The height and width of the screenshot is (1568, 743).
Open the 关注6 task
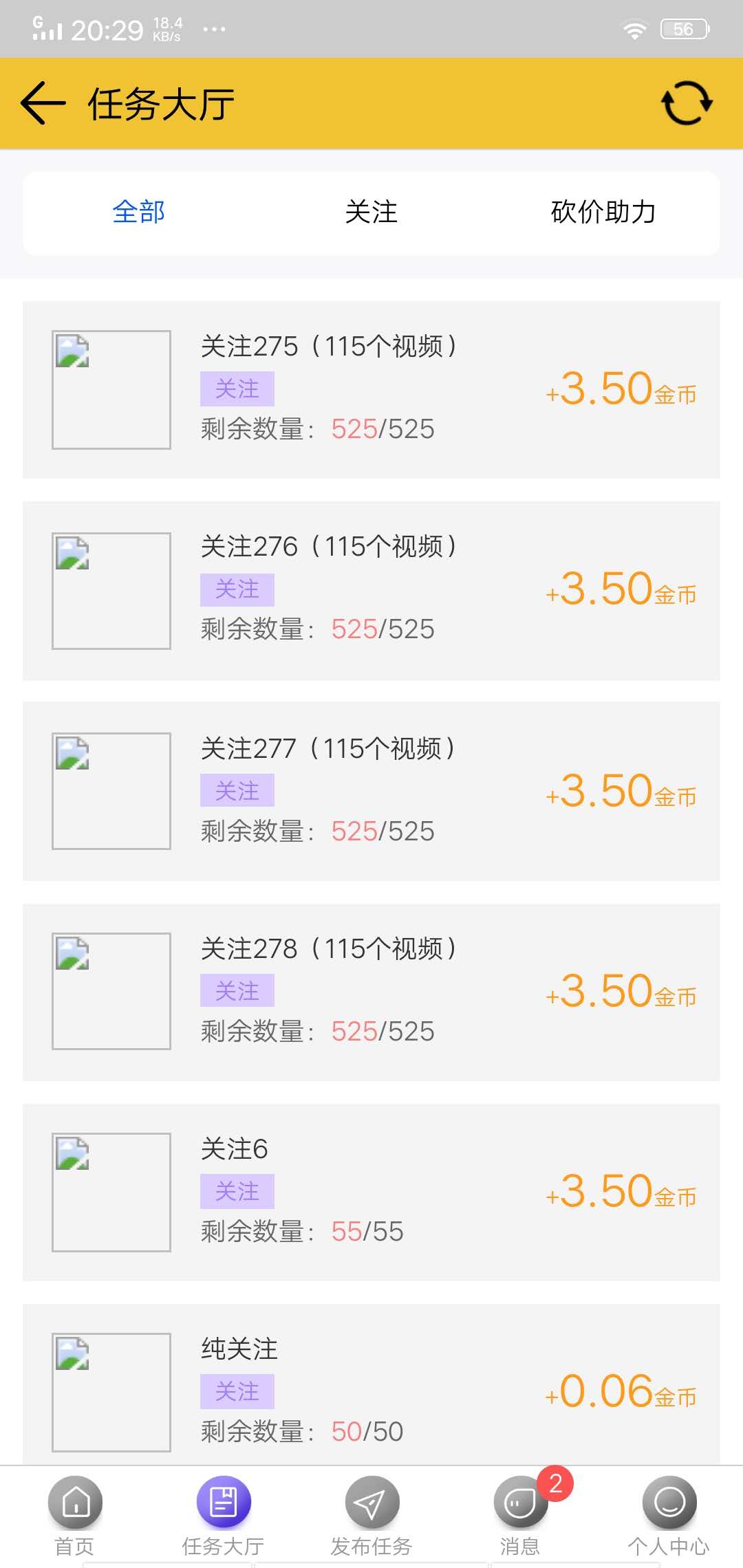tap(371, 1192)
